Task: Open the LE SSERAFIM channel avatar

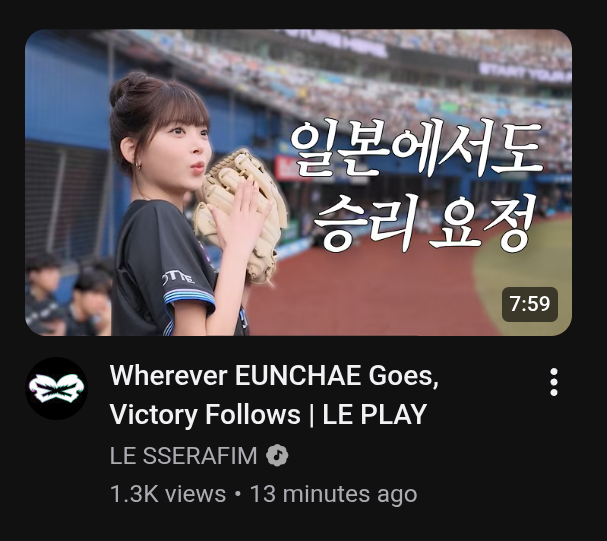Action: [57, 388]
